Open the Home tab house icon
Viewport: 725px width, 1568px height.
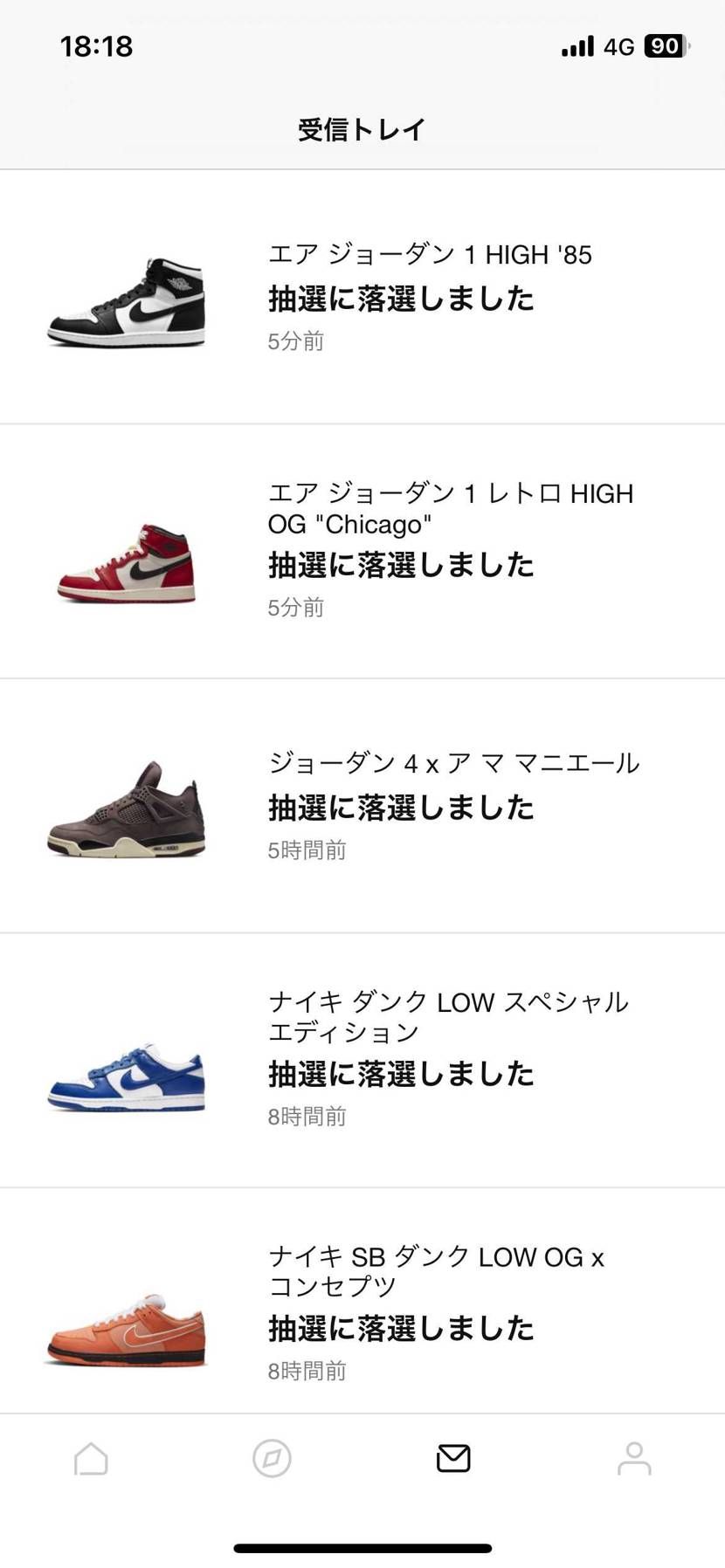pos(90,1458)
